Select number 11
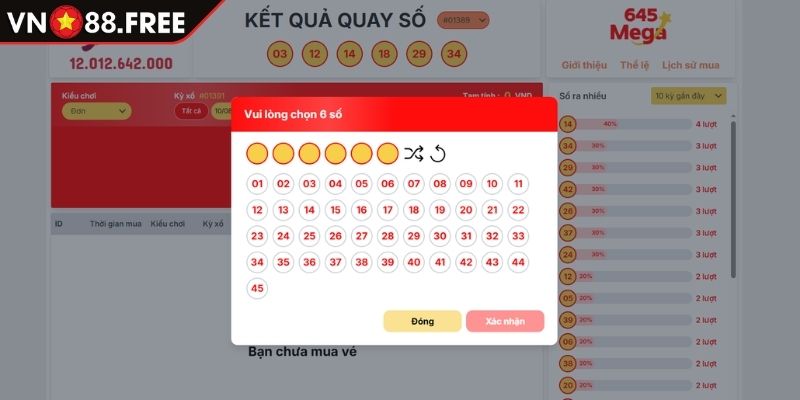Screen dimensions: 800x400 coord(518,184)
